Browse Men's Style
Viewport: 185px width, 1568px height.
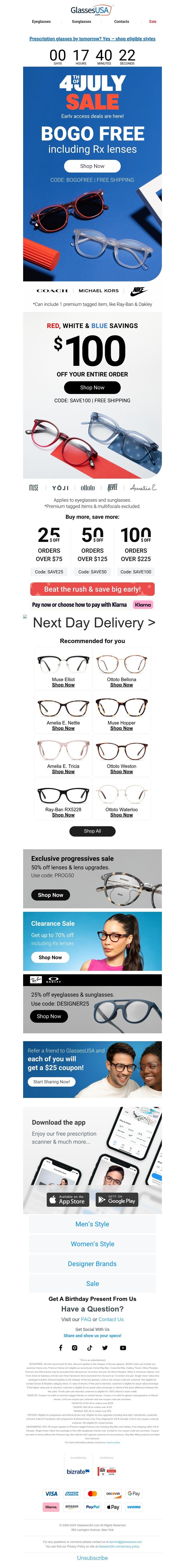pyautogui.click(x=92, y=1224)
